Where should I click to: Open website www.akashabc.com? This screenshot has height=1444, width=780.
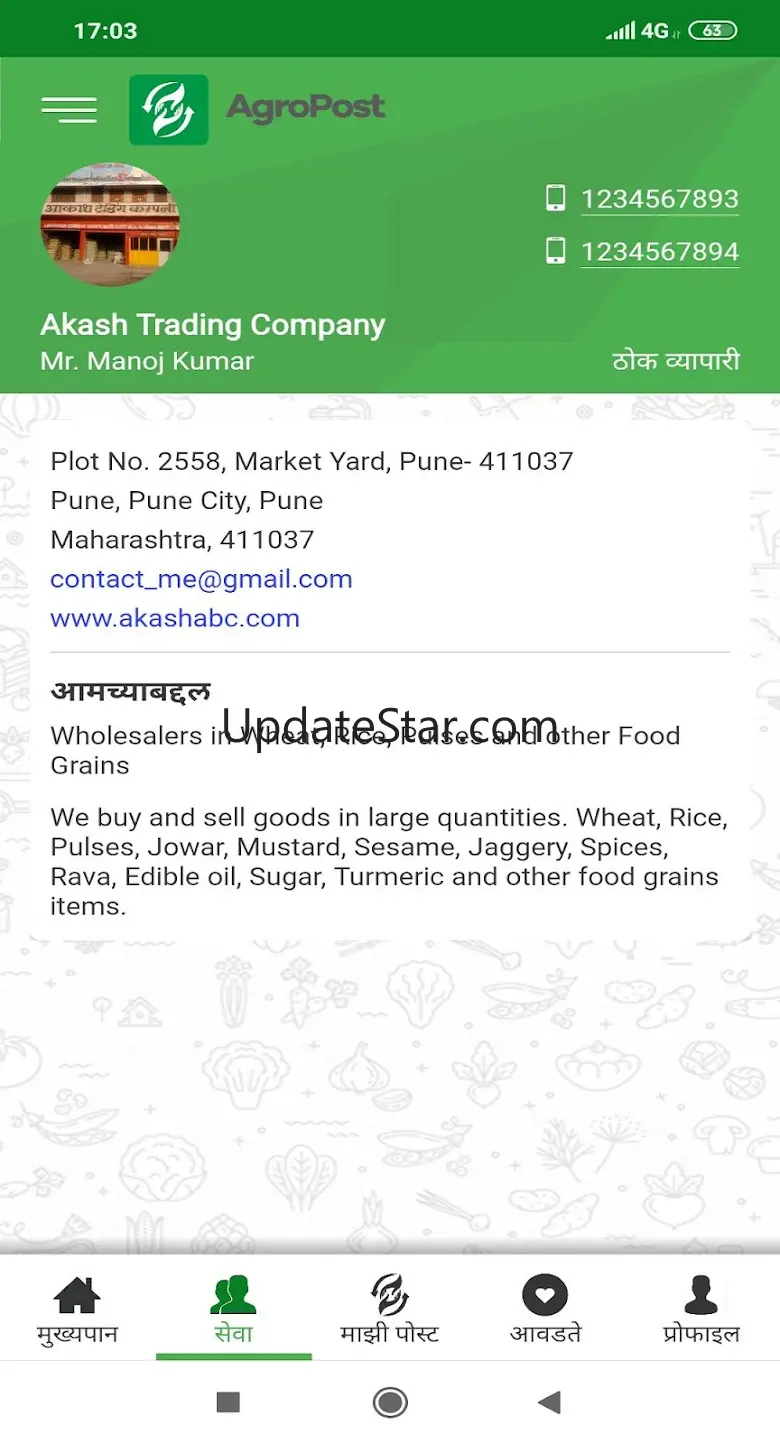[x=175, y=618]
